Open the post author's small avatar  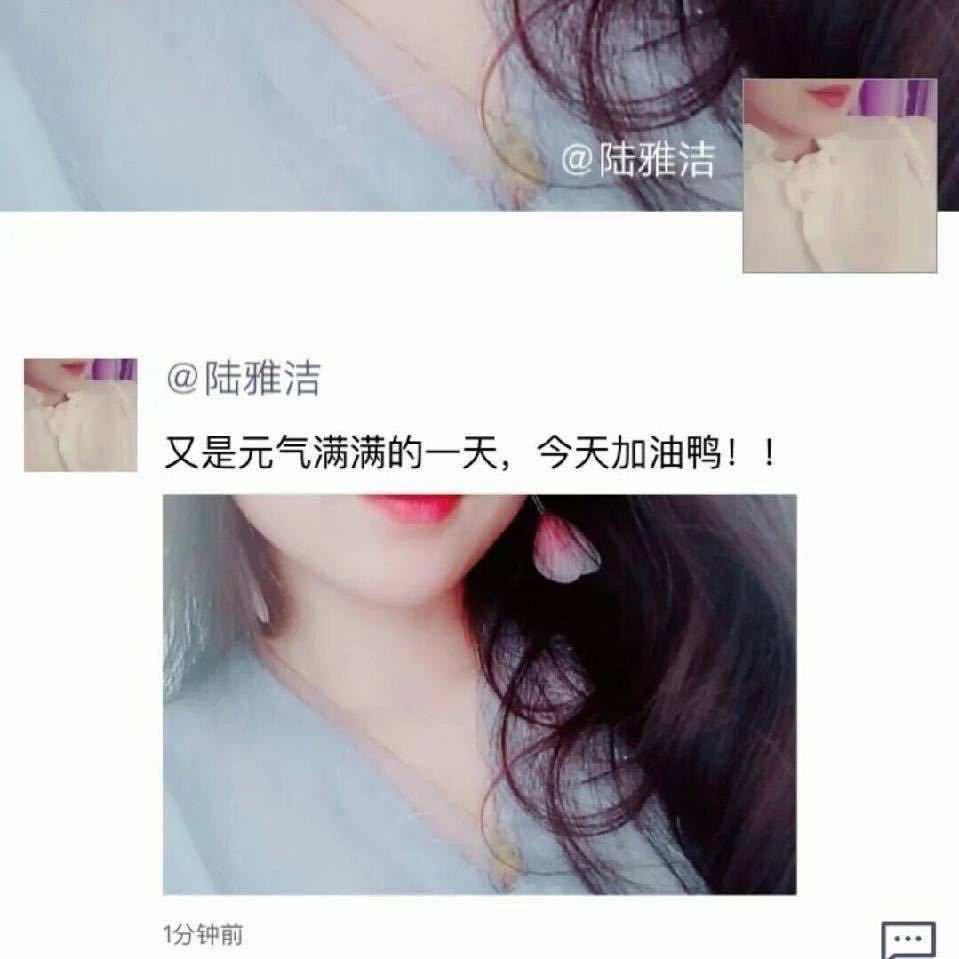pos(80,414)
